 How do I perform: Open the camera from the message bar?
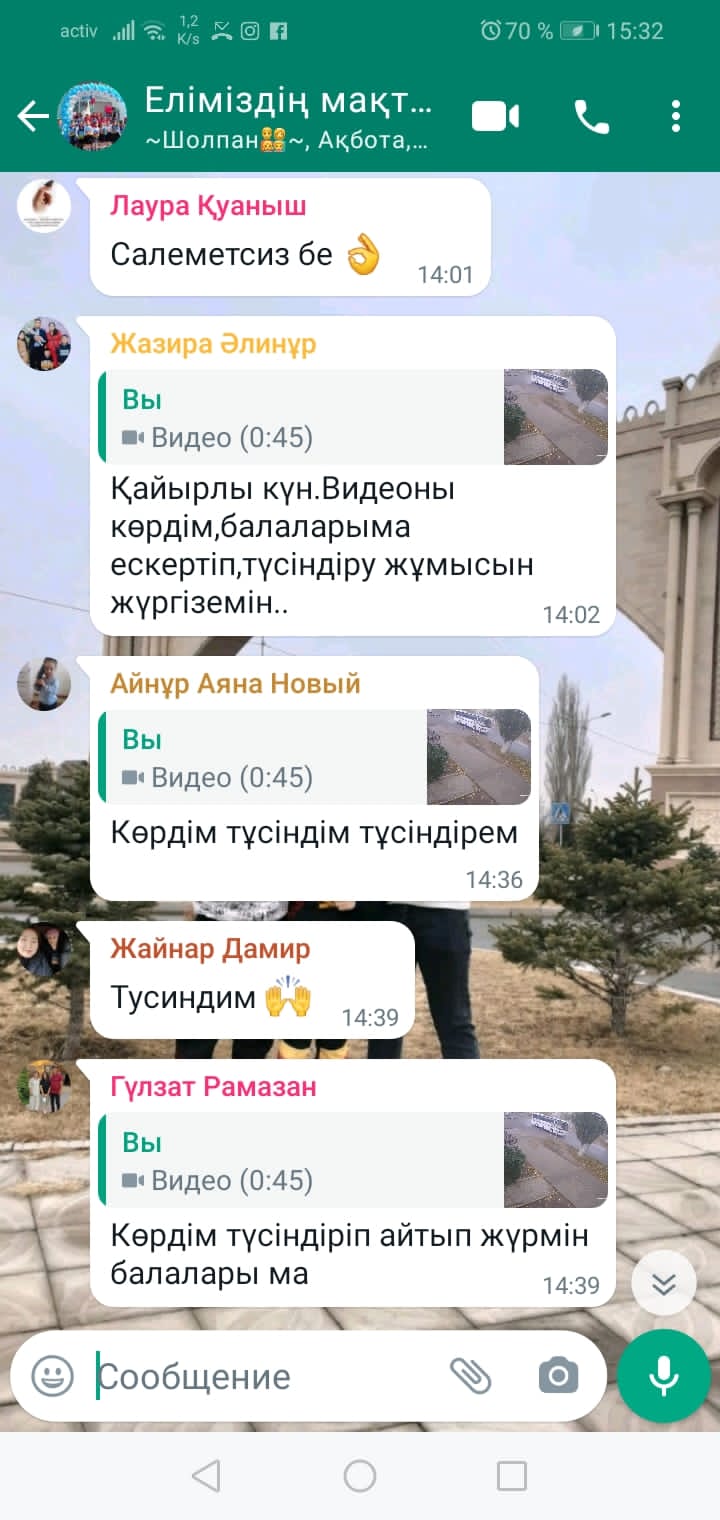(558, 1376)
